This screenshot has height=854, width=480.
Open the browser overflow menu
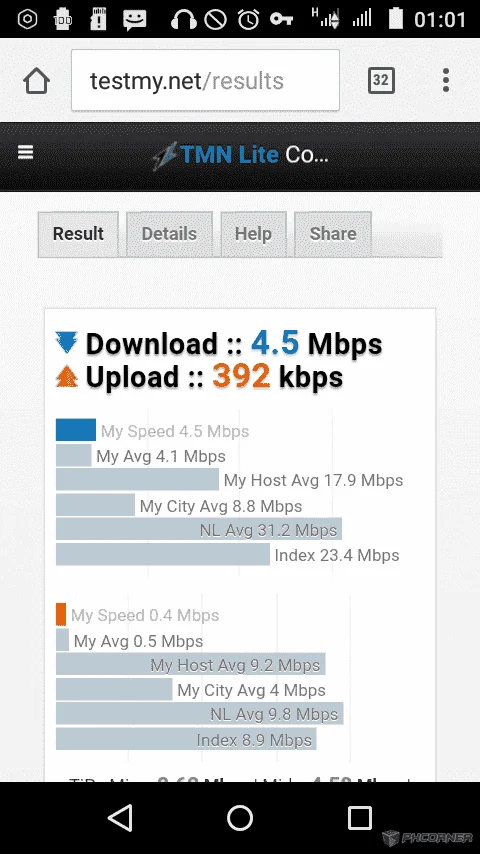point(446,80)
